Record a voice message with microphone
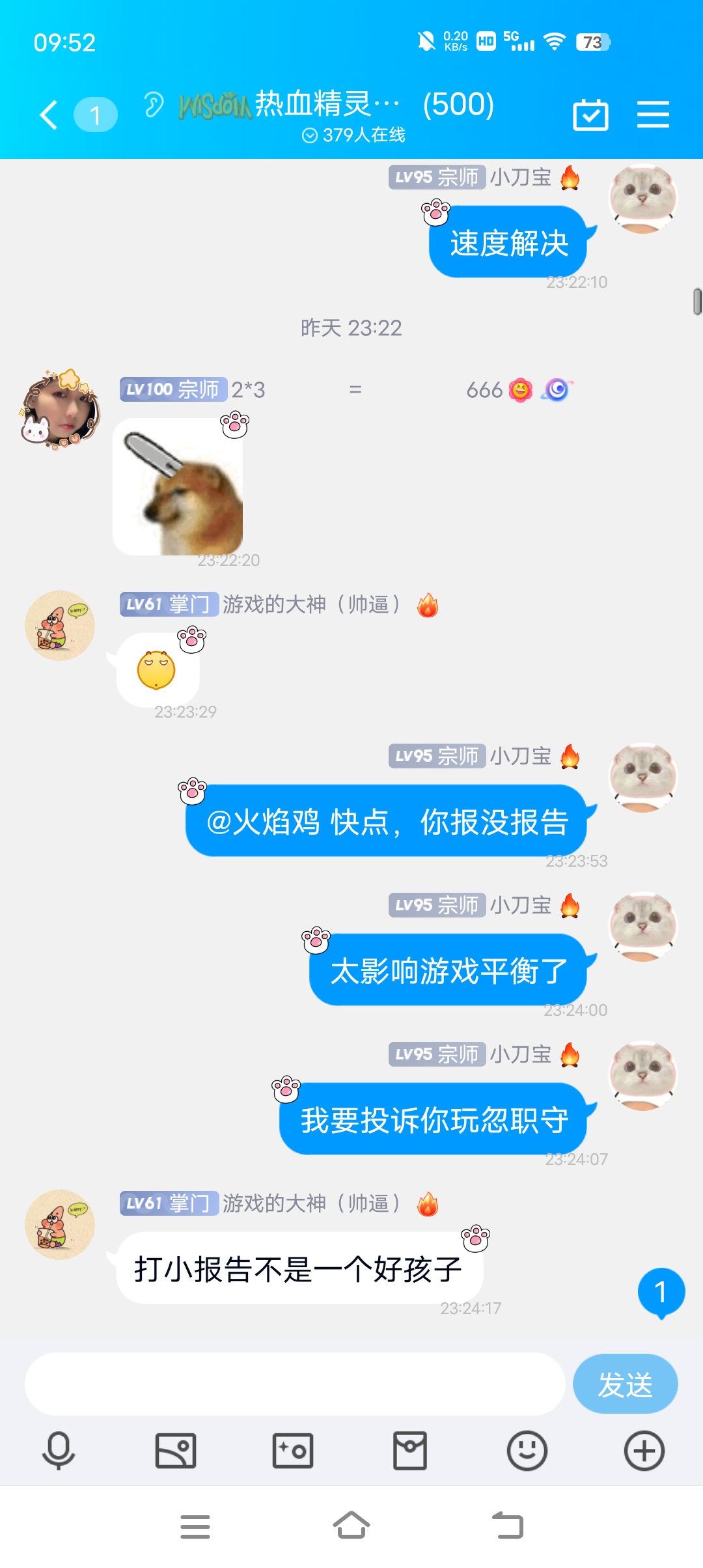 pyautogui.click(x=59, y=1451)
